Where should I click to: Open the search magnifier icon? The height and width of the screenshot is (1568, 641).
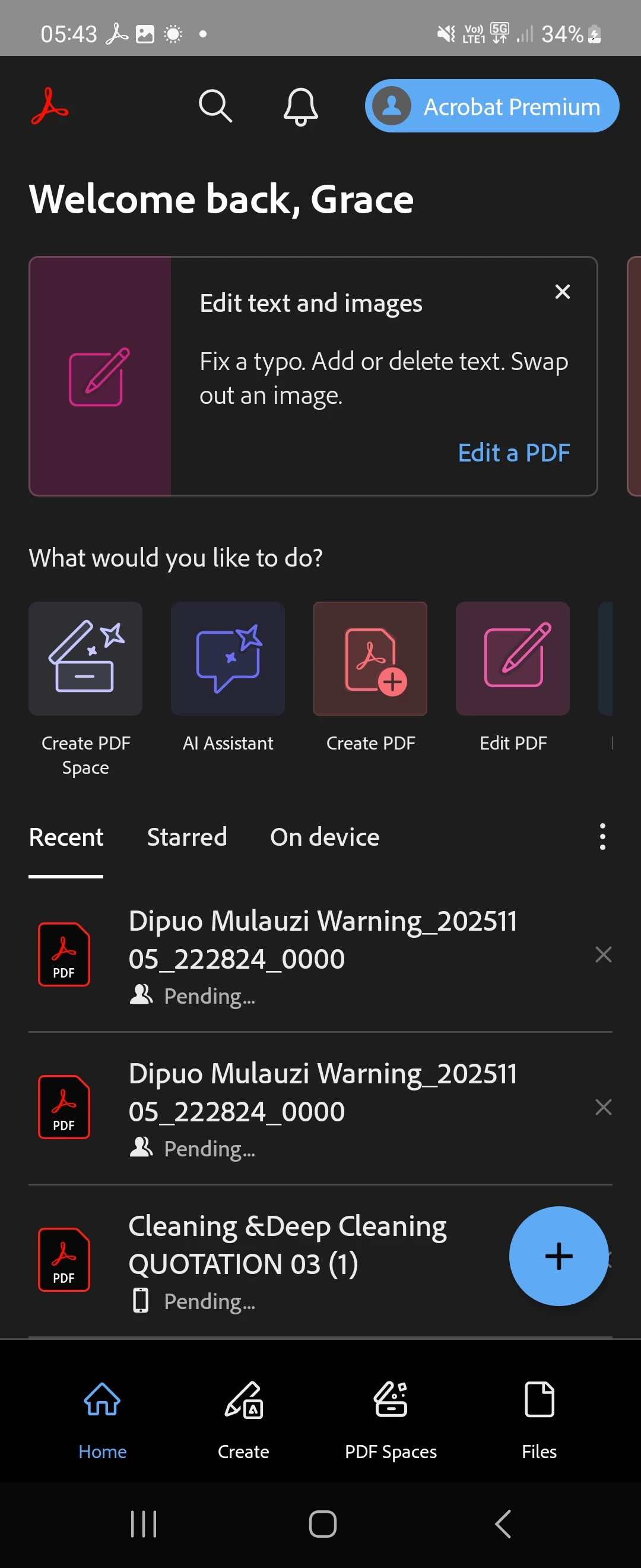coord(215,106)
